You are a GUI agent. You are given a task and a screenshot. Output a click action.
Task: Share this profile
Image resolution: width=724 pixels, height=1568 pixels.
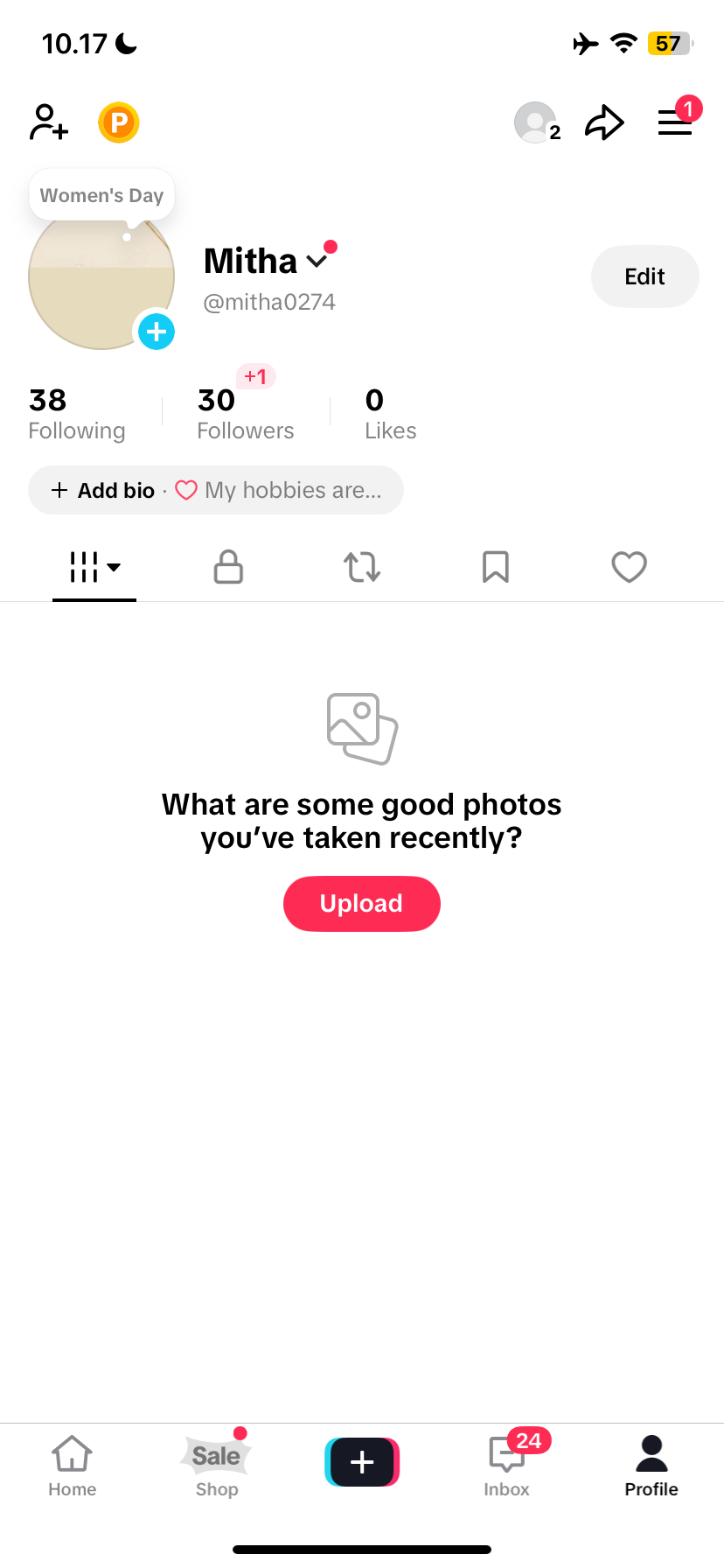click(604, 122)
